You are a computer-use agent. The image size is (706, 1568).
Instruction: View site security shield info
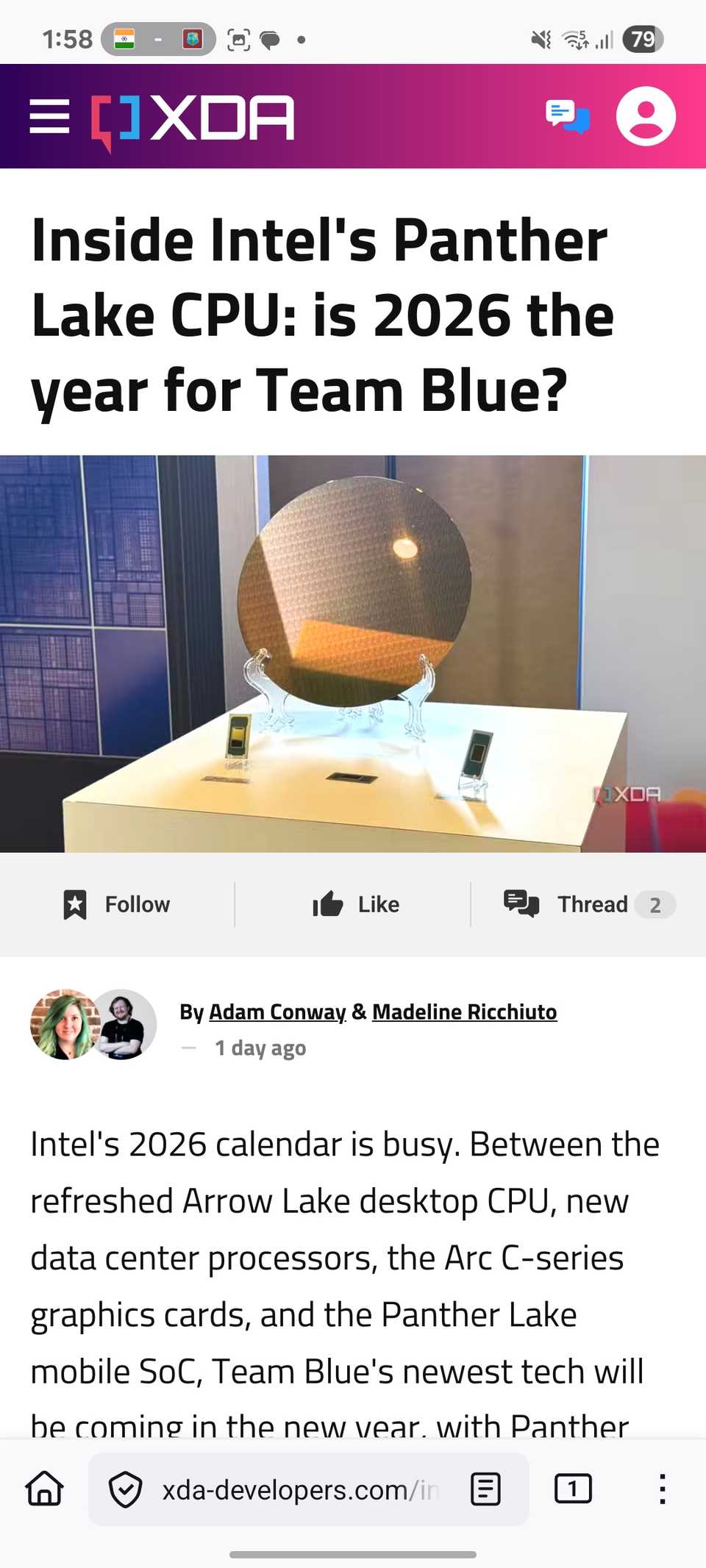126,1489
